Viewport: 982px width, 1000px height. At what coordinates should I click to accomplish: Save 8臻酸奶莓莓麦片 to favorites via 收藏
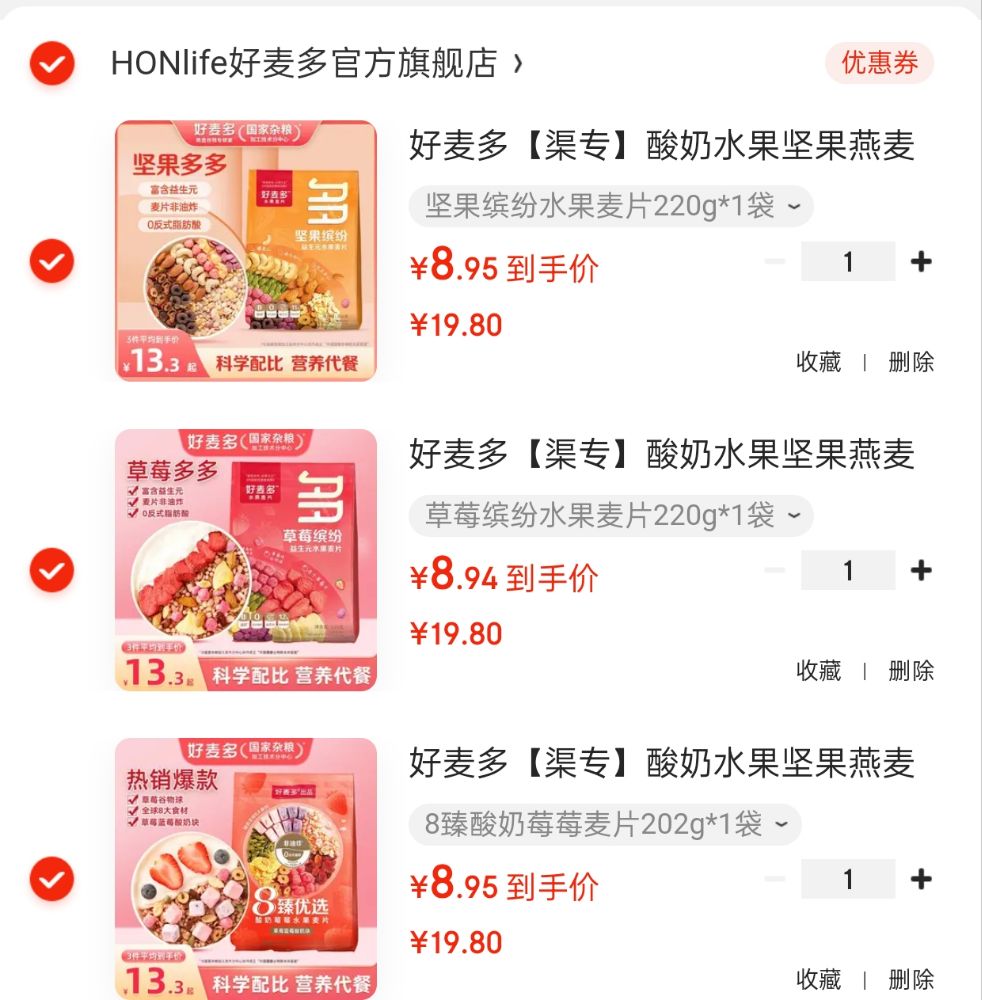[818, 979]
